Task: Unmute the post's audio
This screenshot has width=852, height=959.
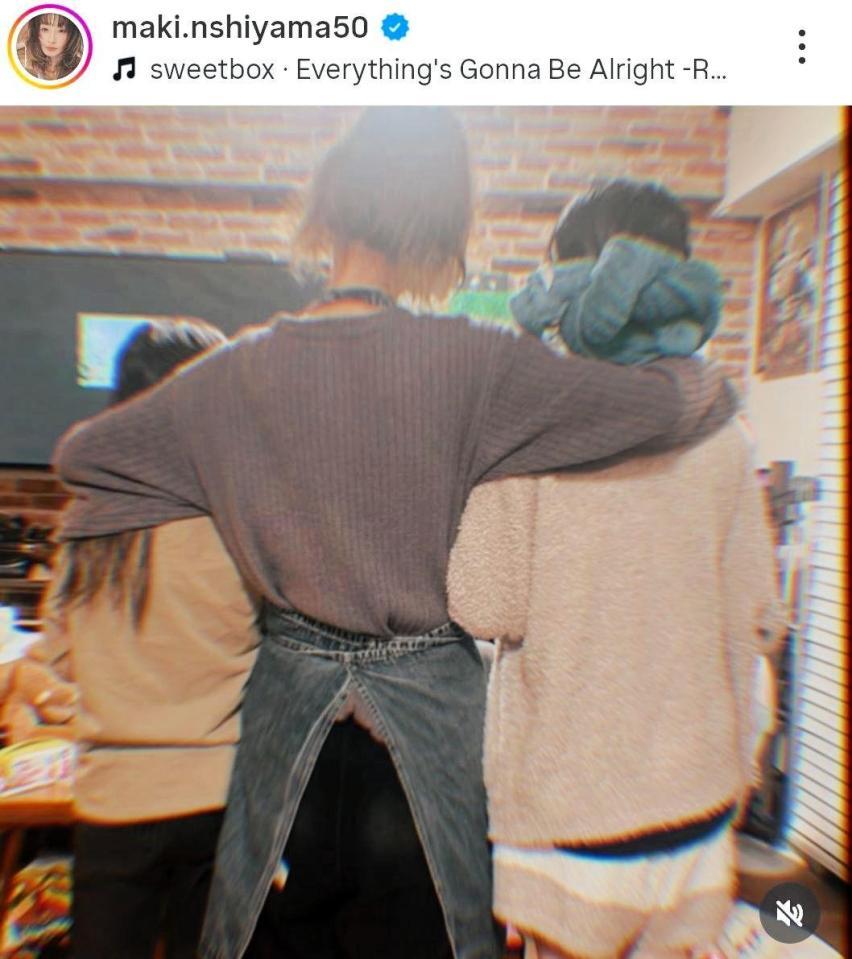Action: [x=789, y=912]
